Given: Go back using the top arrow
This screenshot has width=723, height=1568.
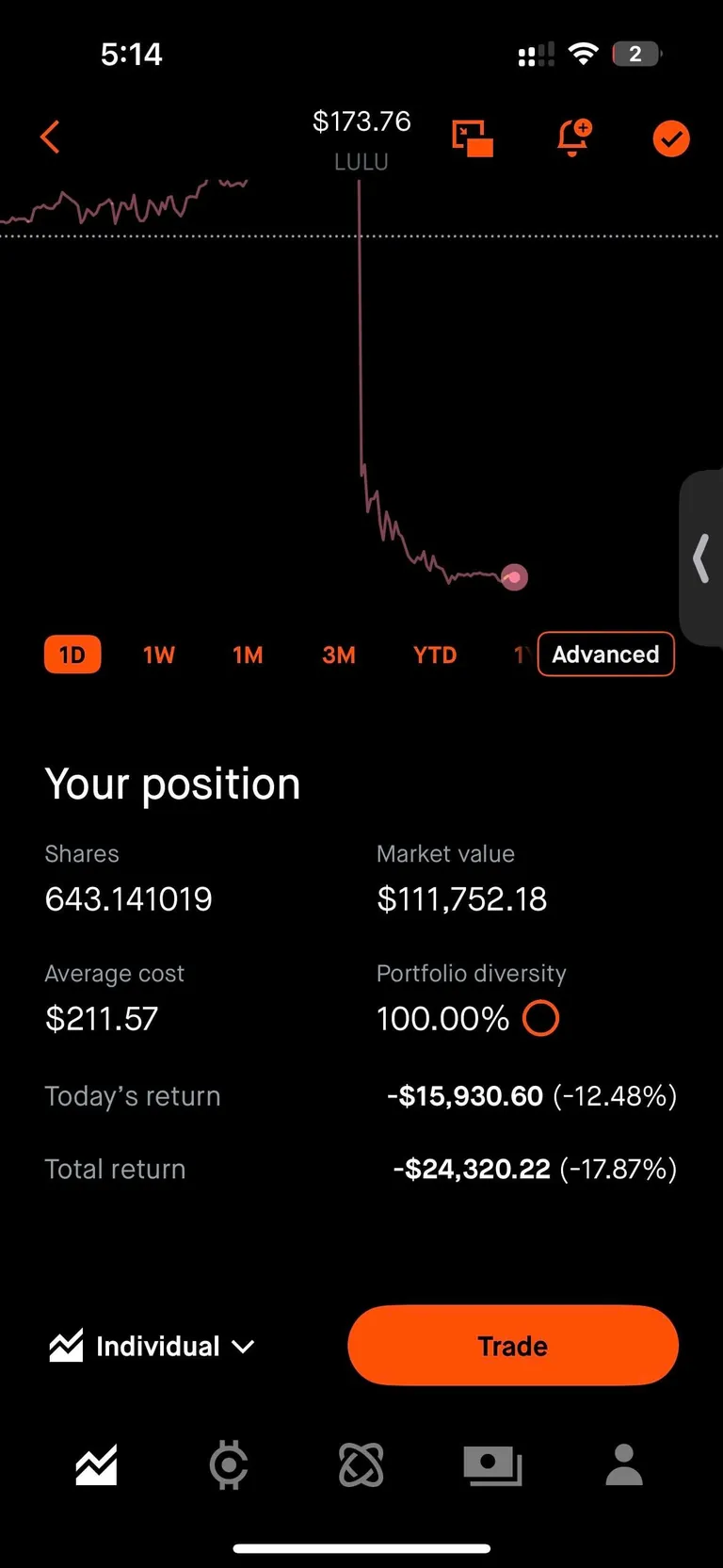Looking at the screenshot, I should point(51,137).
